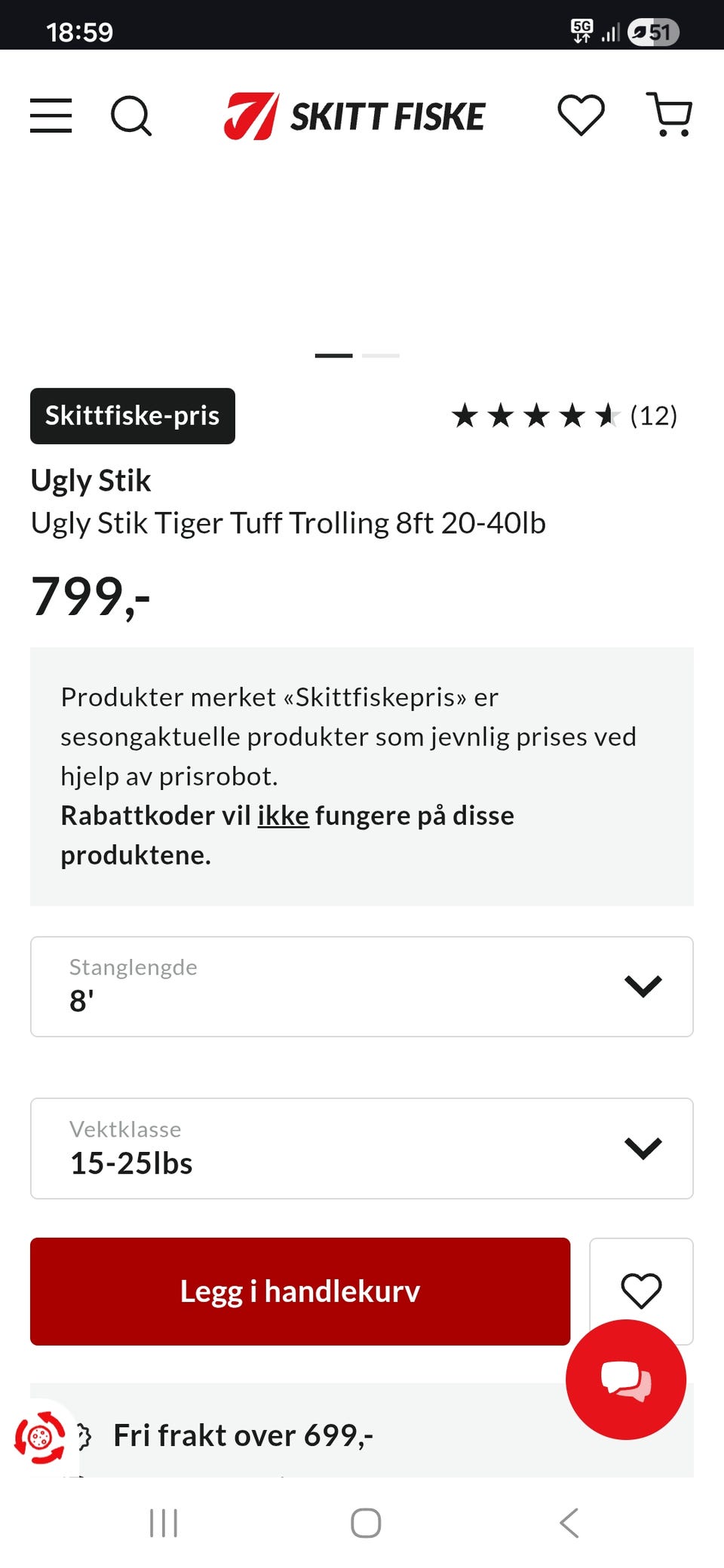The width and height of the screenshot is (724, 1568).
Task: Expand the Vektklasse dropdown
Action: [362, 1148]
